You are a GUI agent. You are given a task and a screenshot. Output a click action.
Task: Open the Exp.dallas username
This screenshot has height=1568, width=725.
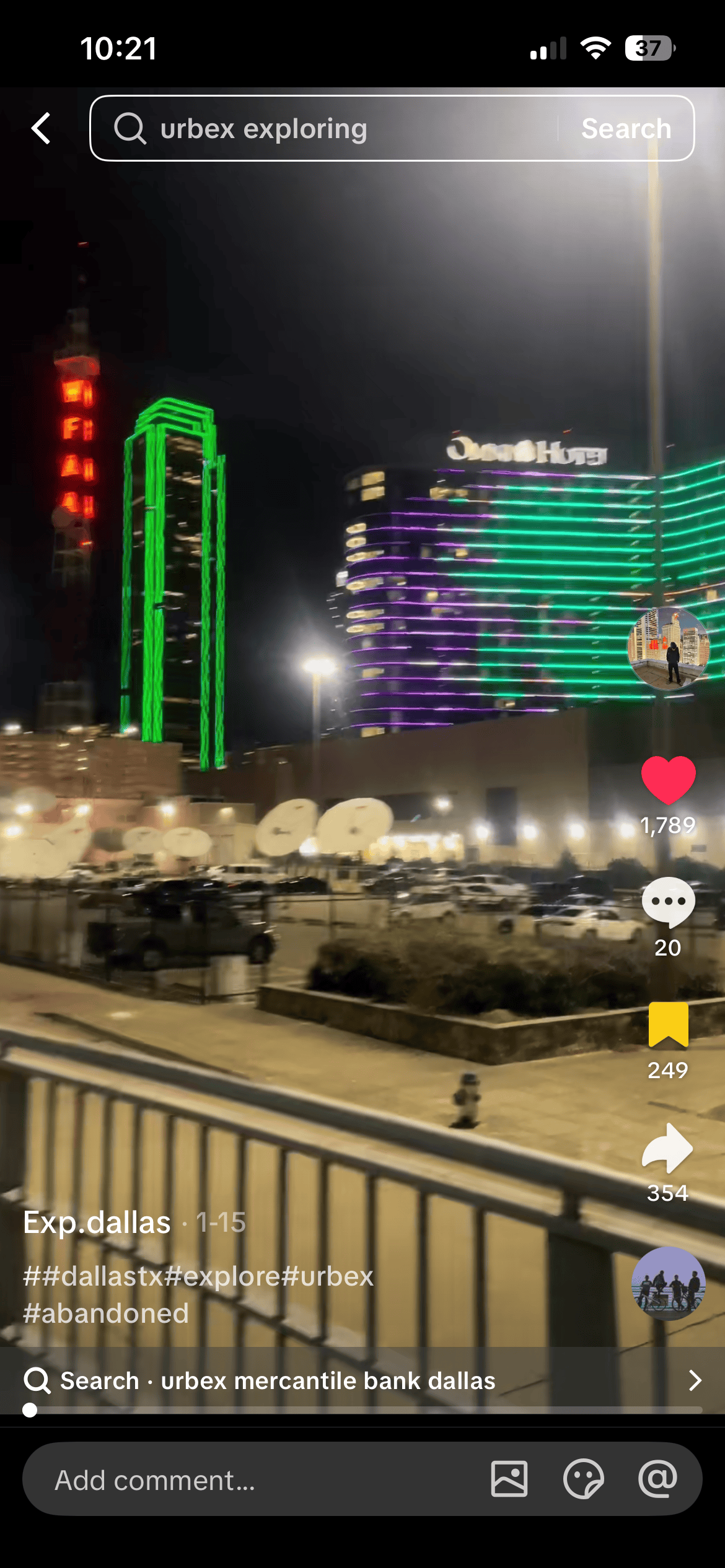tap(97, 1222)
